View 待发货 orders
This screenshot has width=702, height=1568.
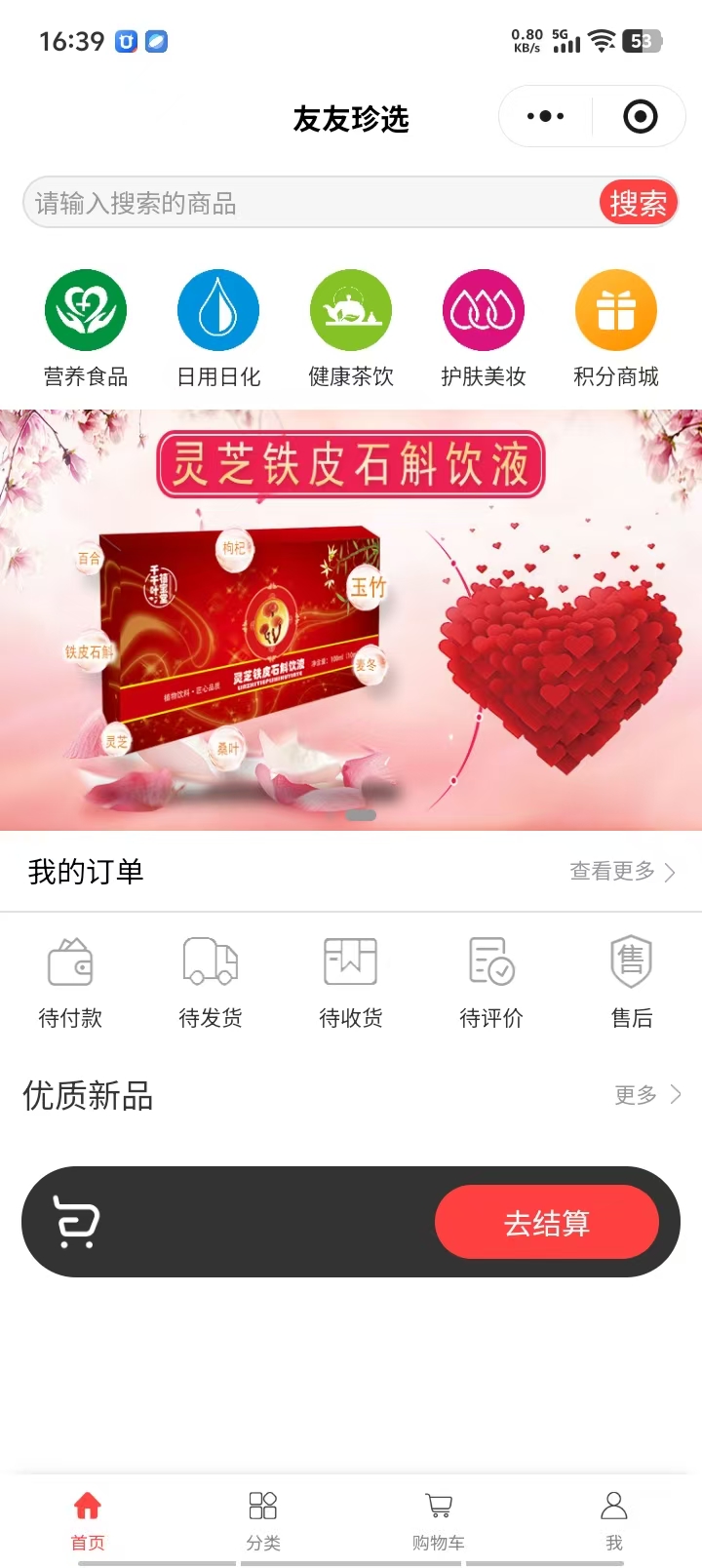tap(211, 981)
